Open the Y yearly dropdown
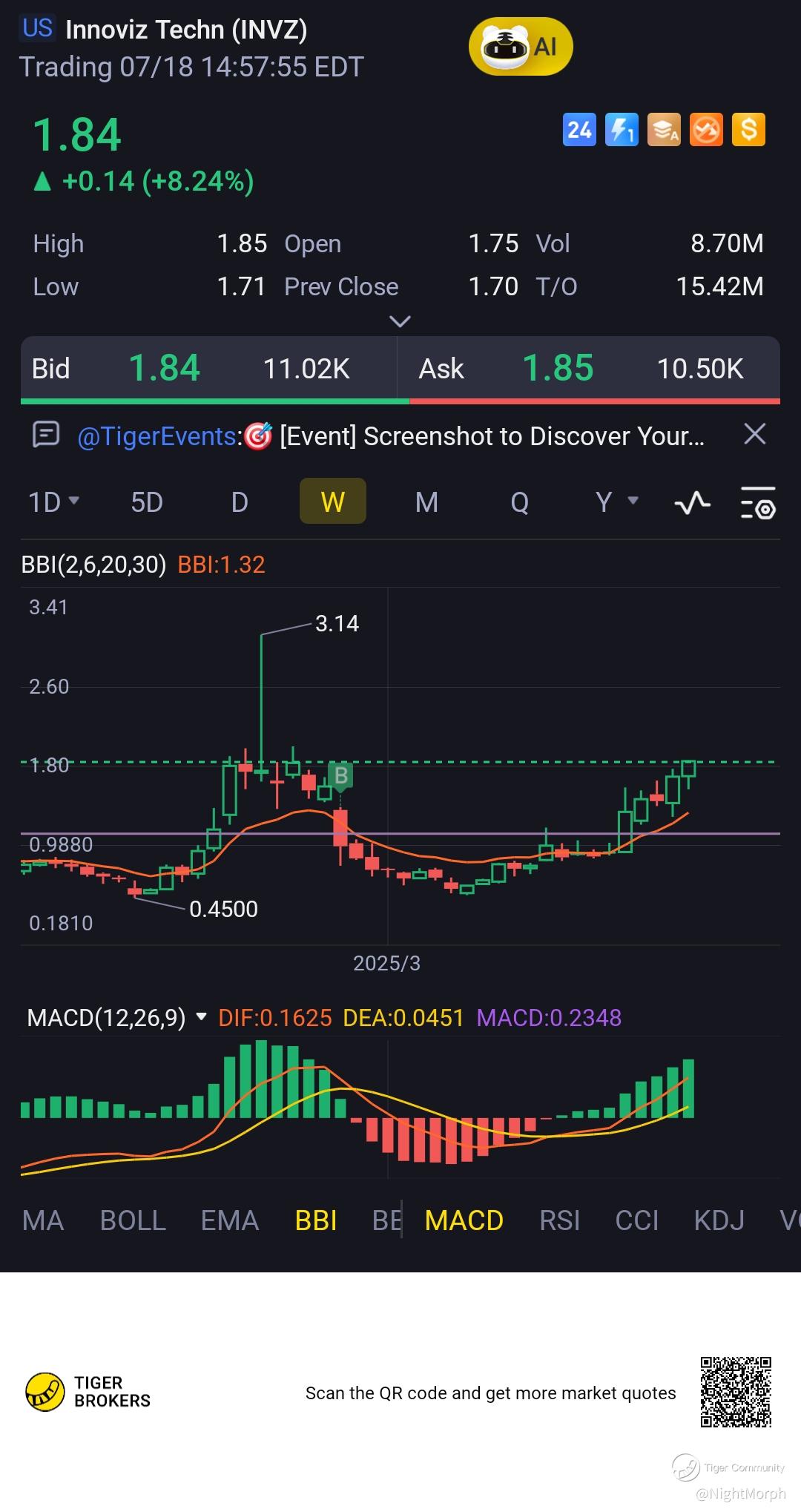 [x=616, y=502]
